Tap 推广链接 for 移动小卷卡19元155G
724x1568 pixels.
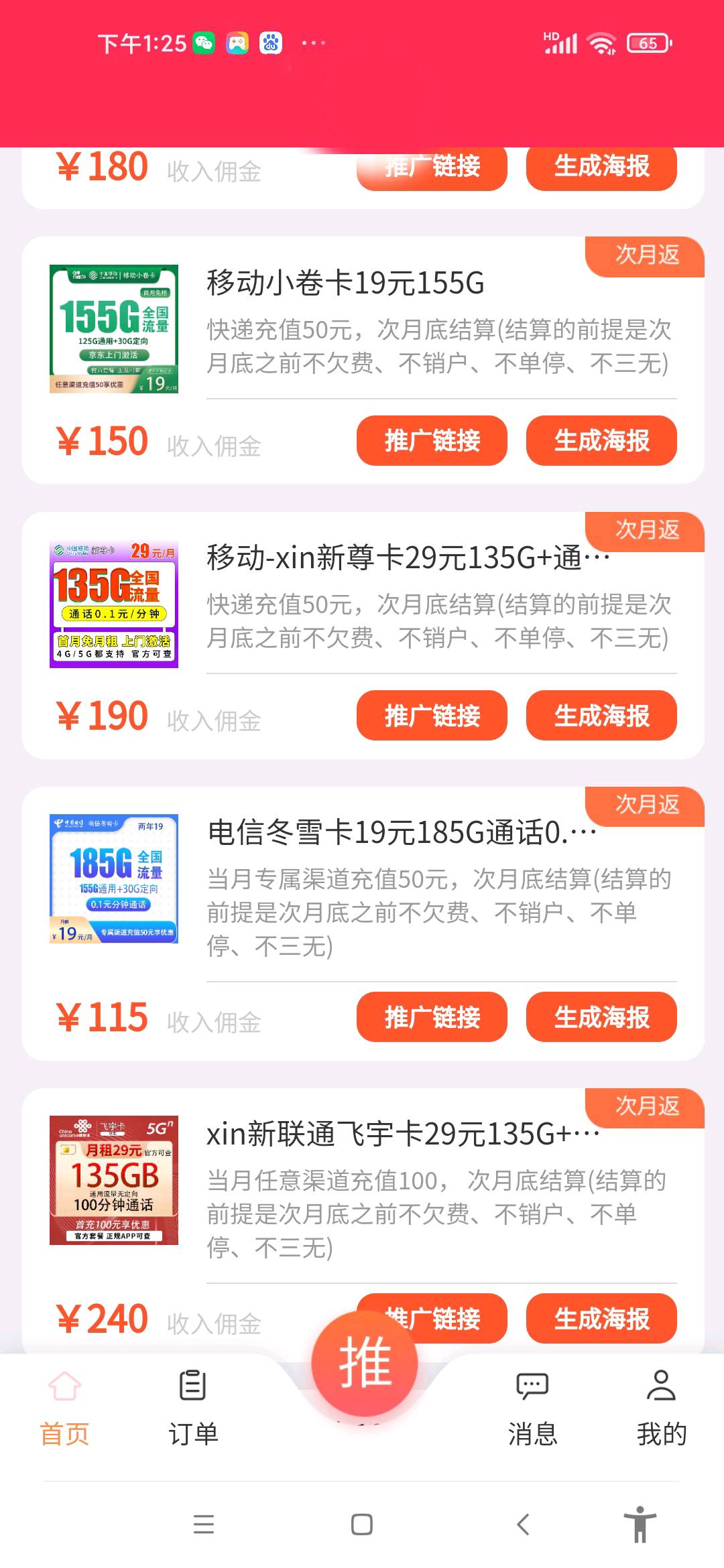click(431, 440)
